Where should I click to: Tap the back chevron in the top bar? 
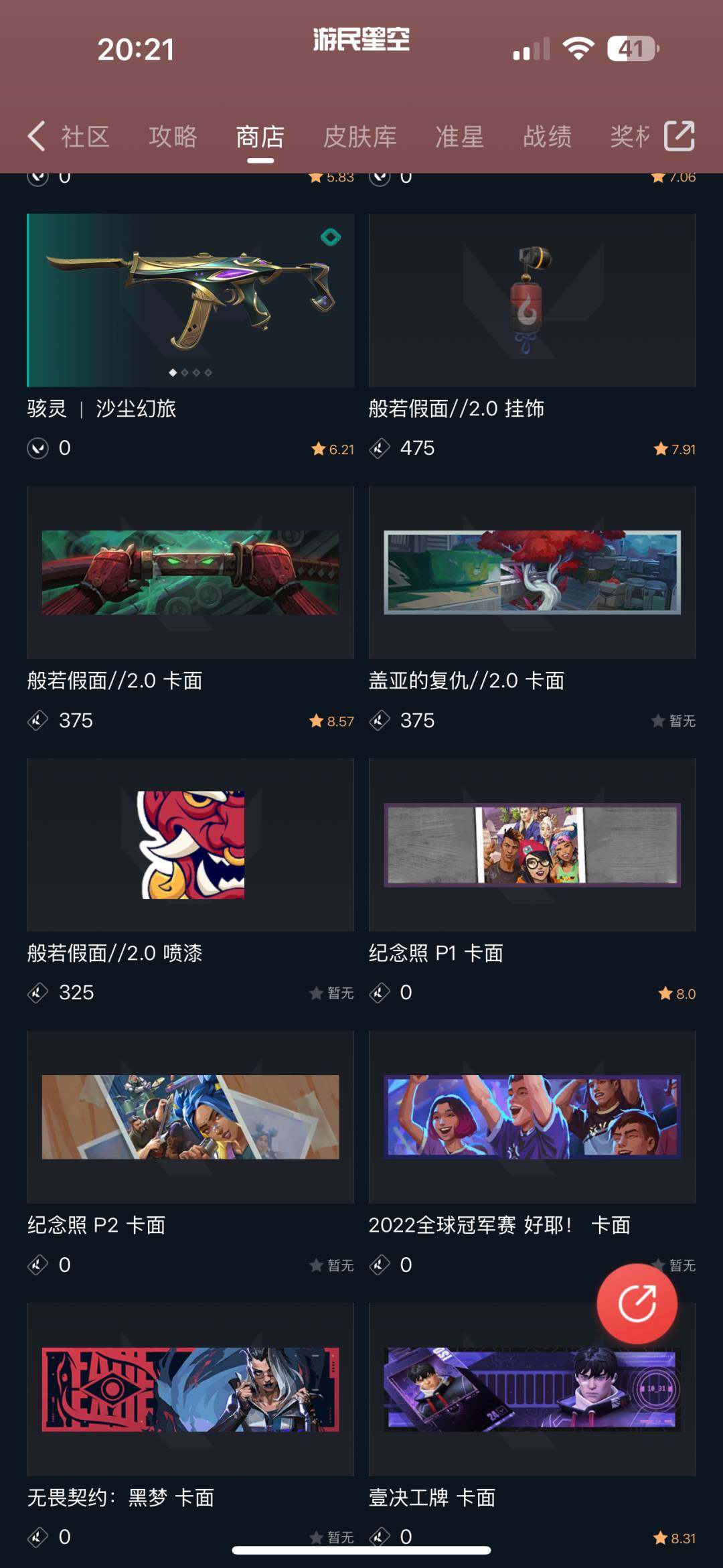pos(36,136)
